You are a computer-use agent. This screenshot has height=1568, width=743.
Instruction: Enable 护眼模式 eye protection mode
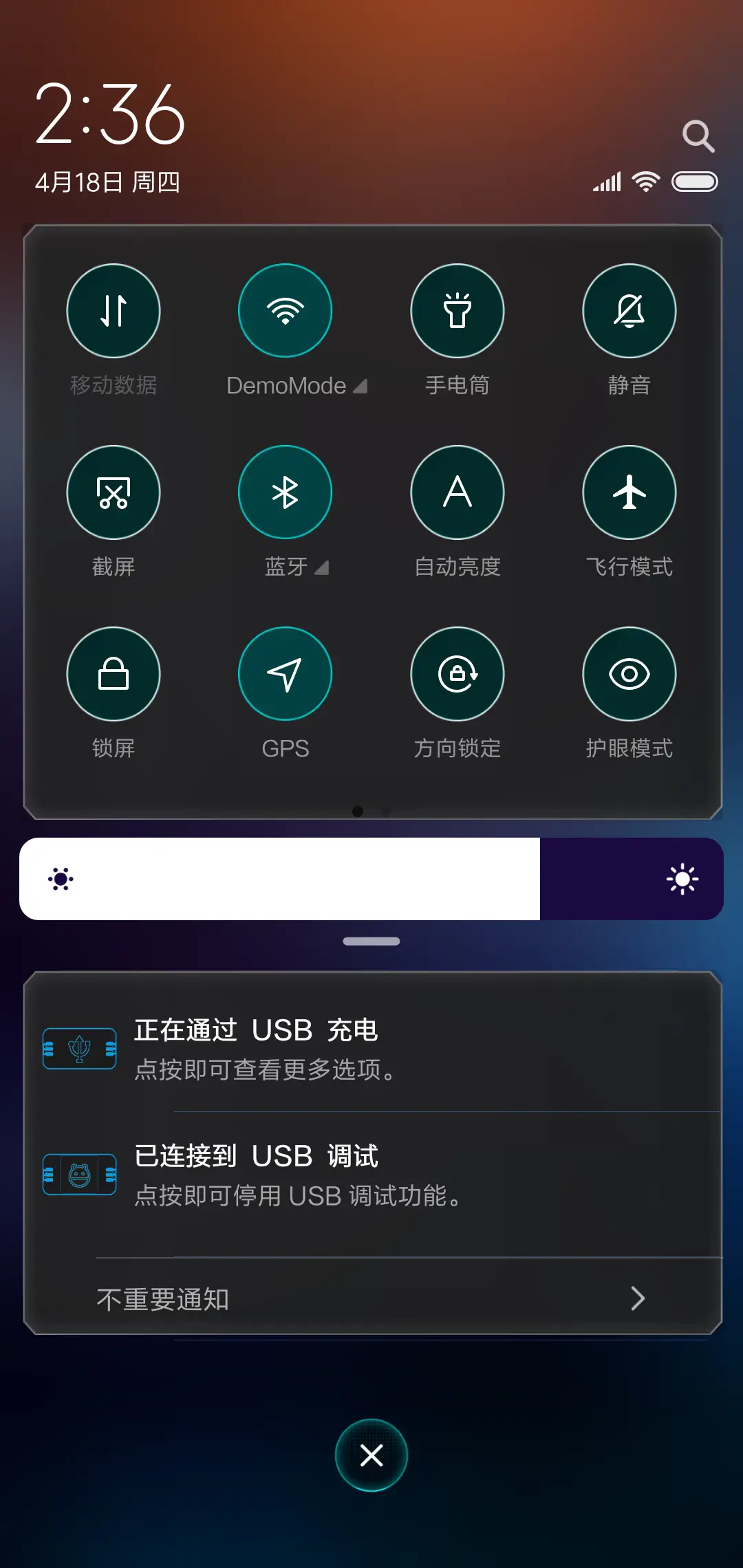point(629,675)
